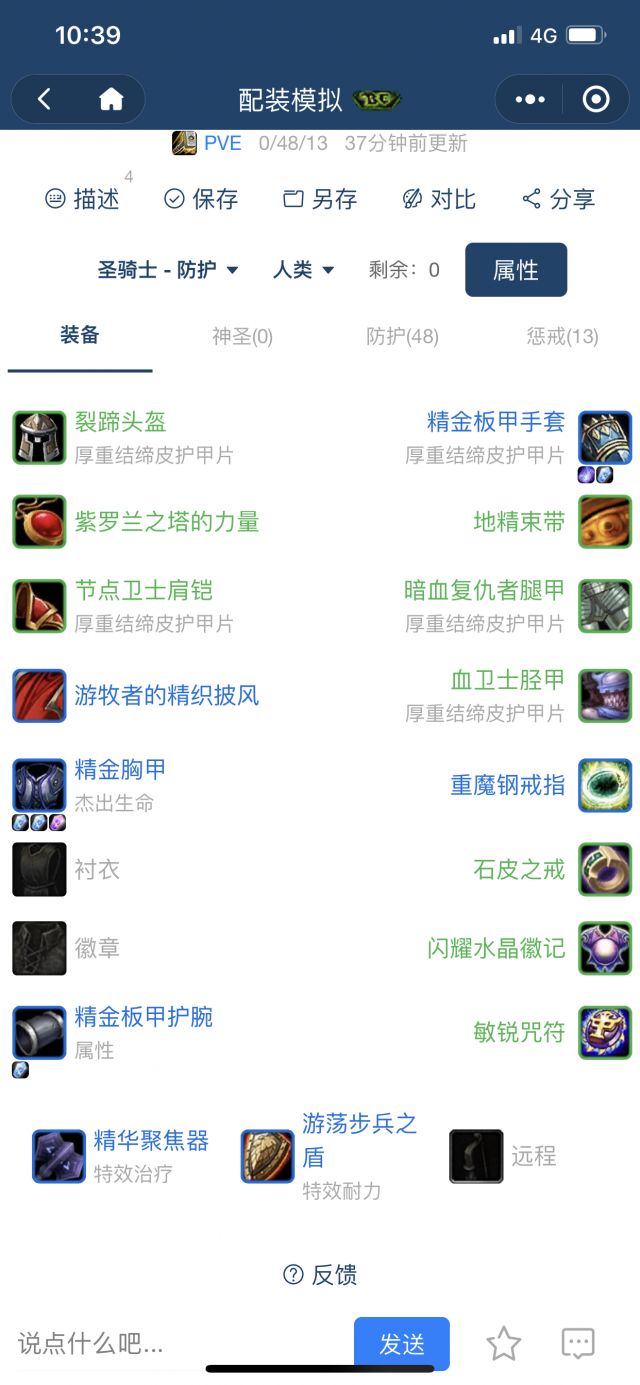This screenshot has height=1385, width=640.
Task: Expand the 圣骑士 - 防护 class dropdown
Action: coord(168,270)
